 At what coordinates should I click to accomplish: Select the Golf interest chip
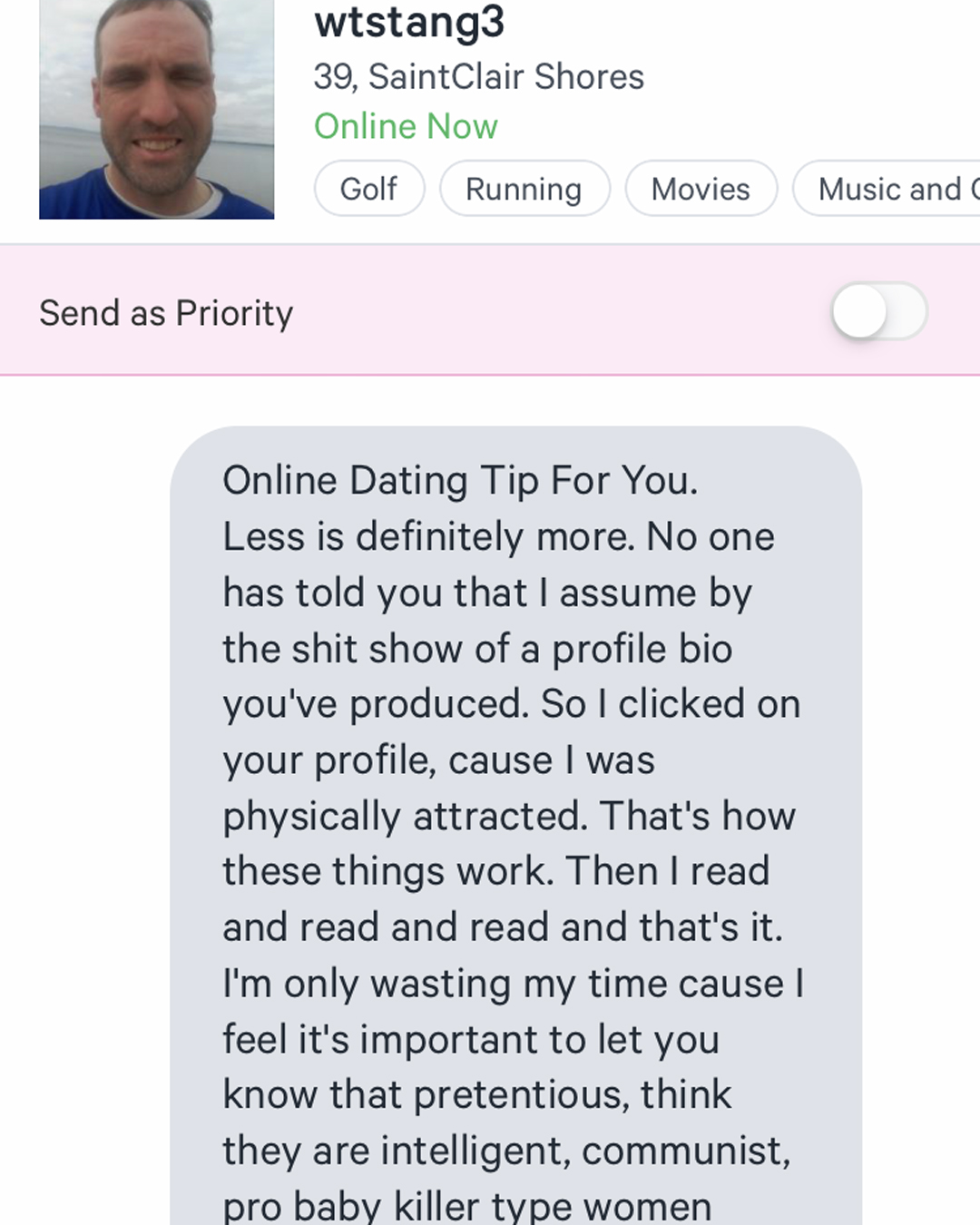pyautogui.click(x=368, y=189)
